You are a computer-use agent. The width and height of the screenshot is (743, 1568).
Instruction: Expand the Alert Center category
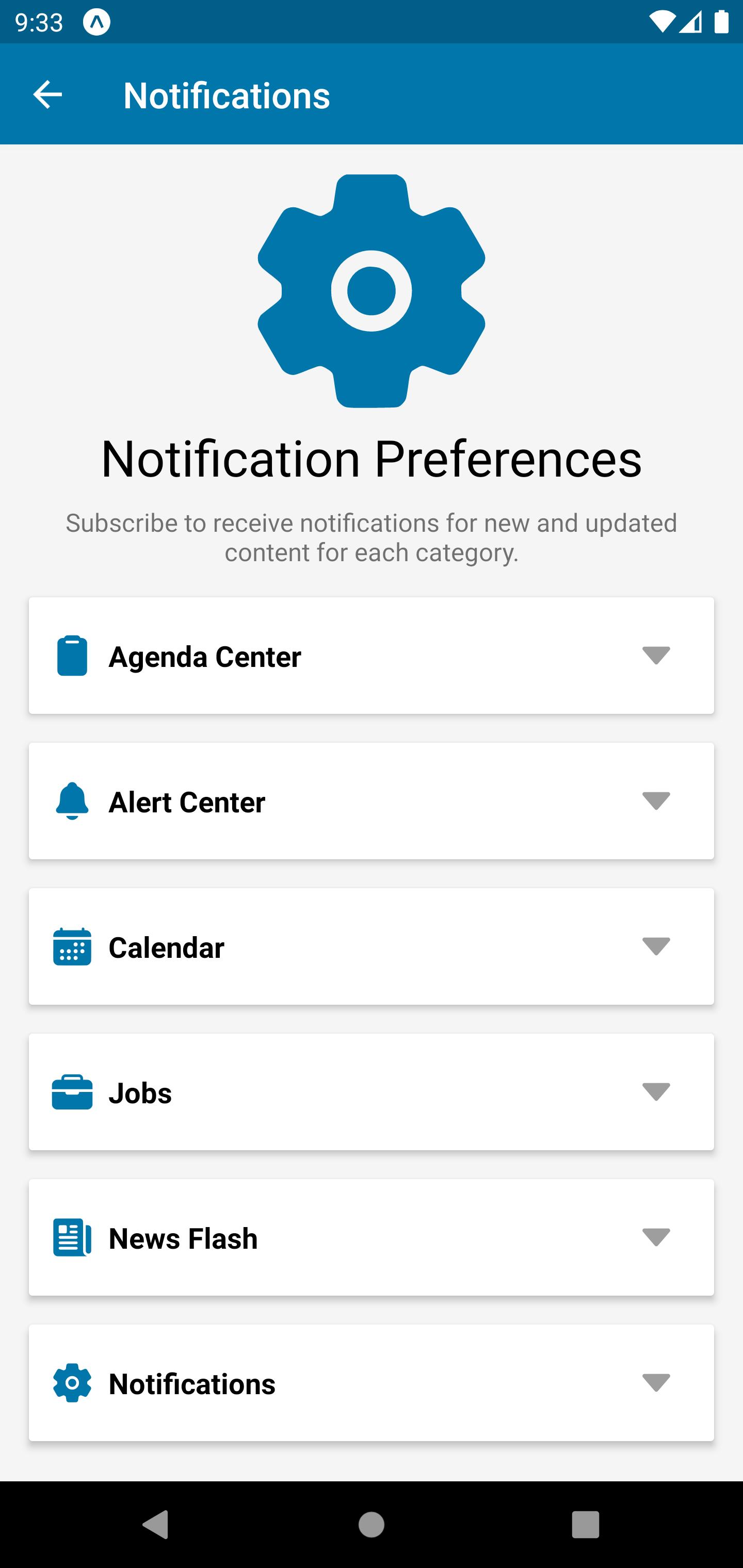click(x=372, y=801)
